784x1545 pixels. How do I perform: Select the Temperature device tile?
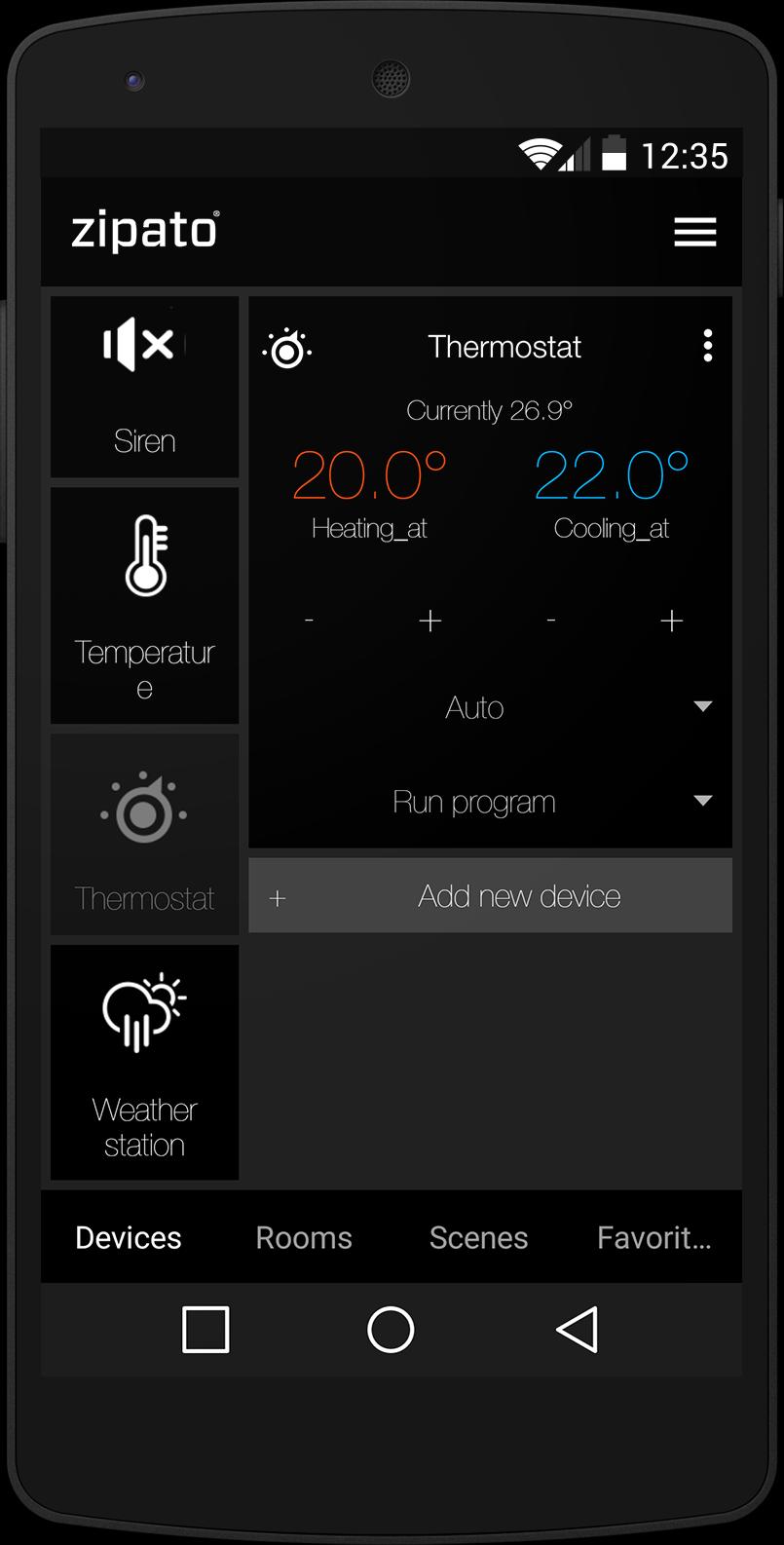point(144,605)
